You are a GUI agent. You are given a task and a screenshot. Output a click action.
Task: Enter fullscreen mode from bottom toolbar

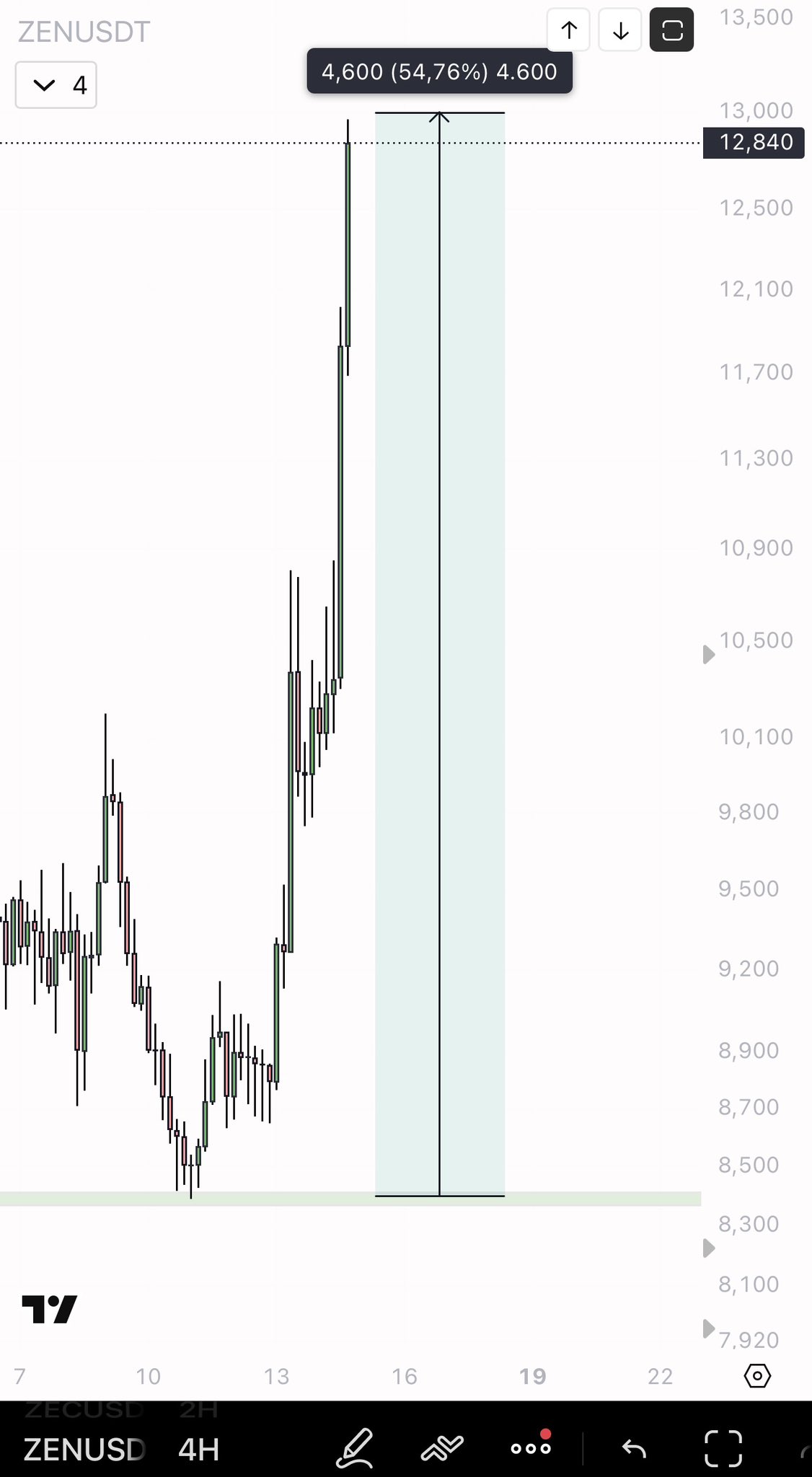point(723,1447)
